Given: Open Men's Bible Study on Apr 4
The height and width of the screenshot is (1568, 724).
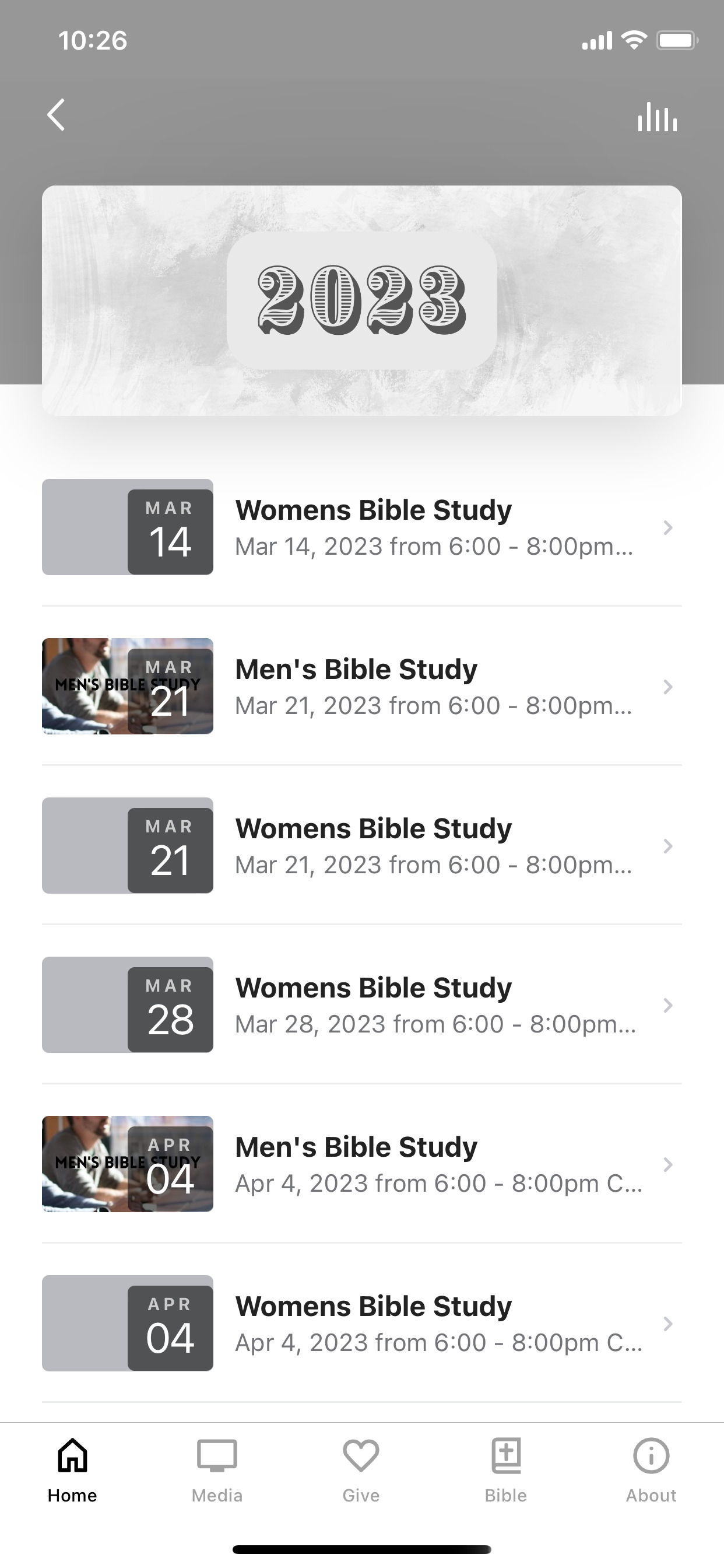Looking at the screenshot, I should [361, 1164].
